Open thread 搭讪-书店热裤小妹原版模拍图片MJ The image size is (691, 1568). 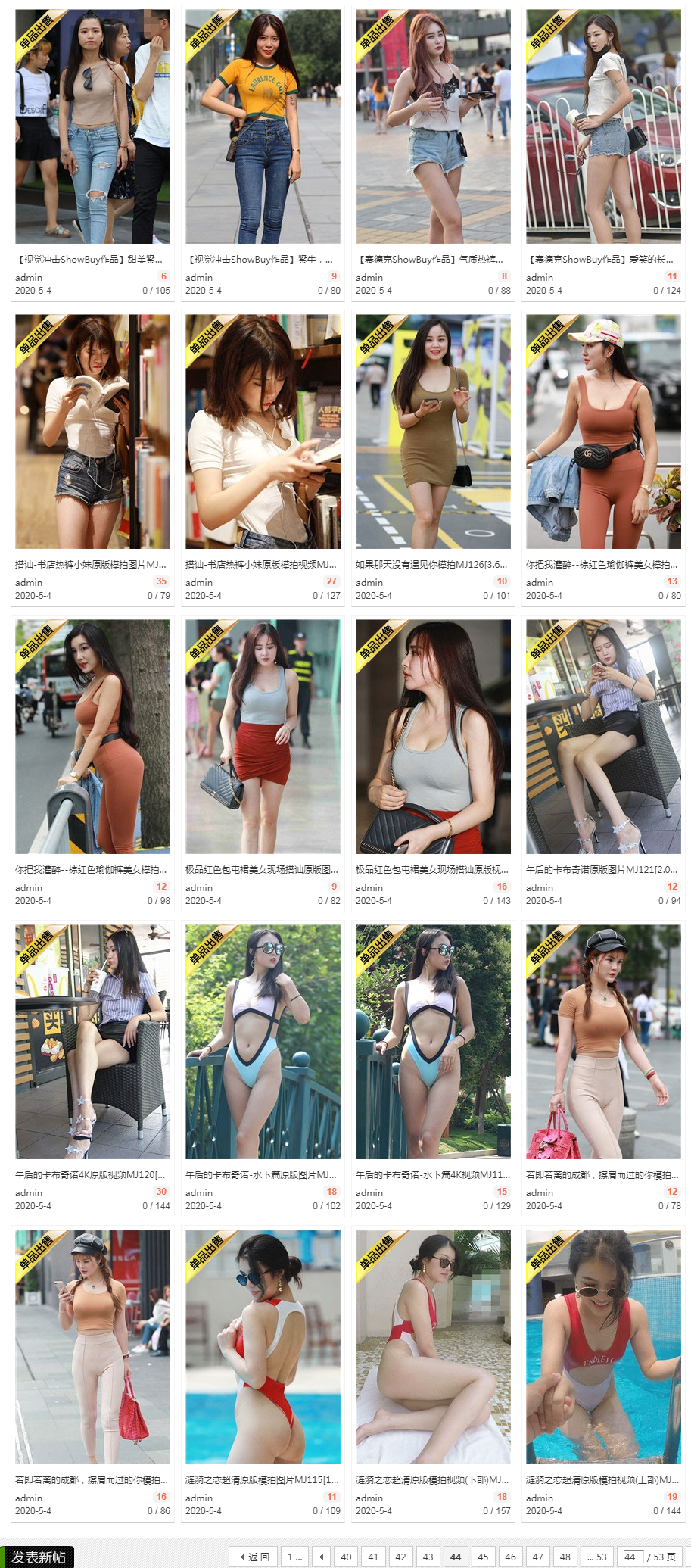click(90, 564)
